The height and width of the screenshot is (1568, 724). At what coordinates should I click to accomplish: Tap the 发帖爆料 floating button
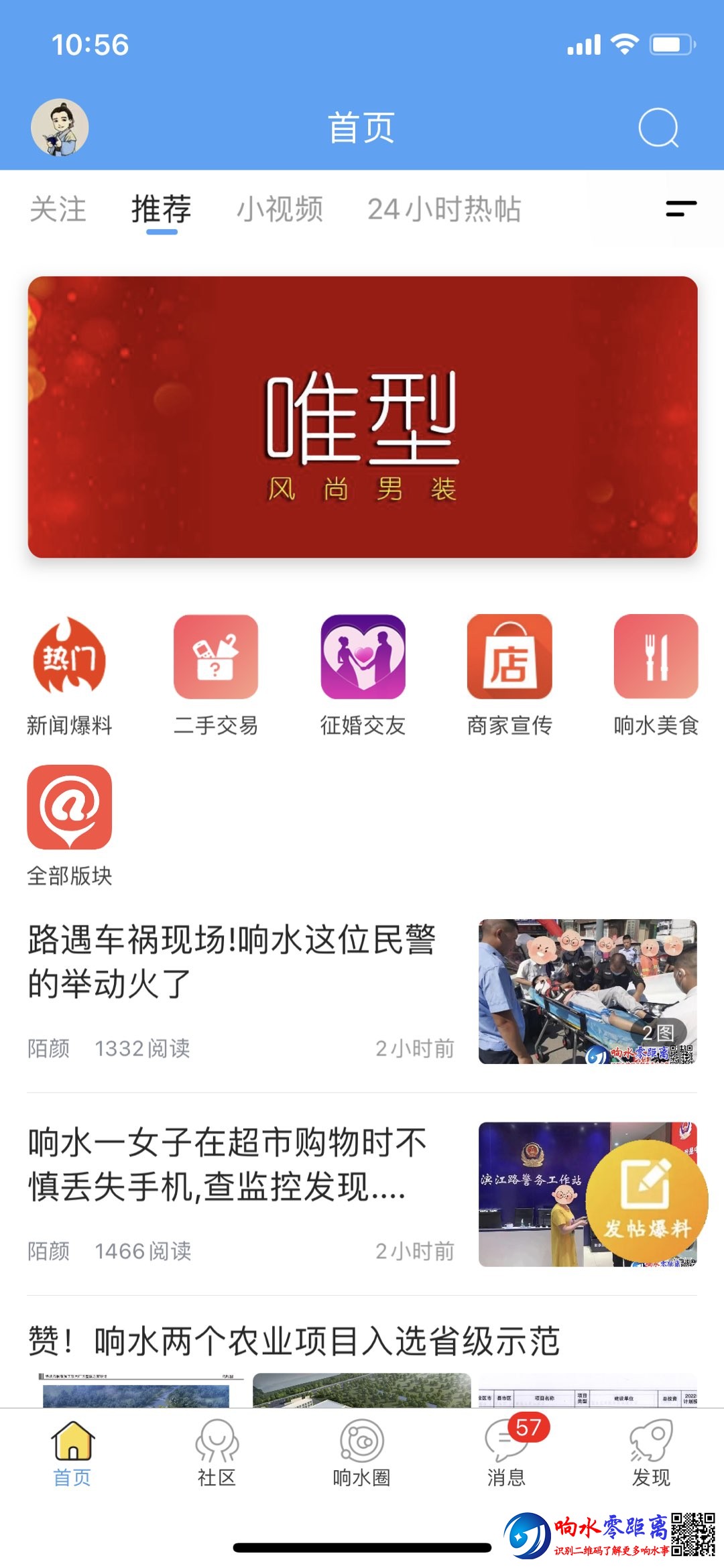(646, 1200)
